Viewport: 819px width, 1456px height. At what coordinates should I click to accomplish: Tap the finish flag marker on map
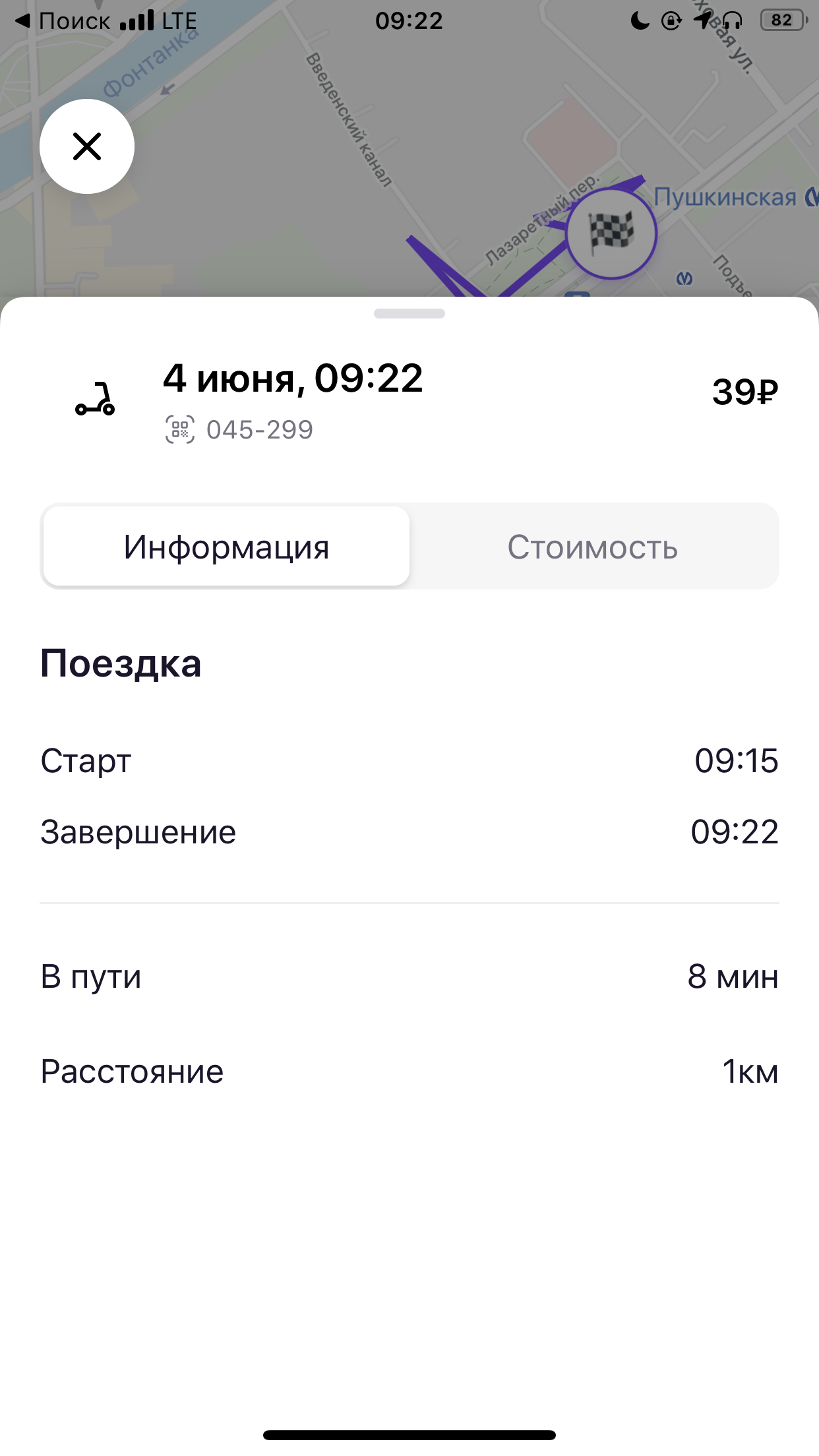point(611,233)
